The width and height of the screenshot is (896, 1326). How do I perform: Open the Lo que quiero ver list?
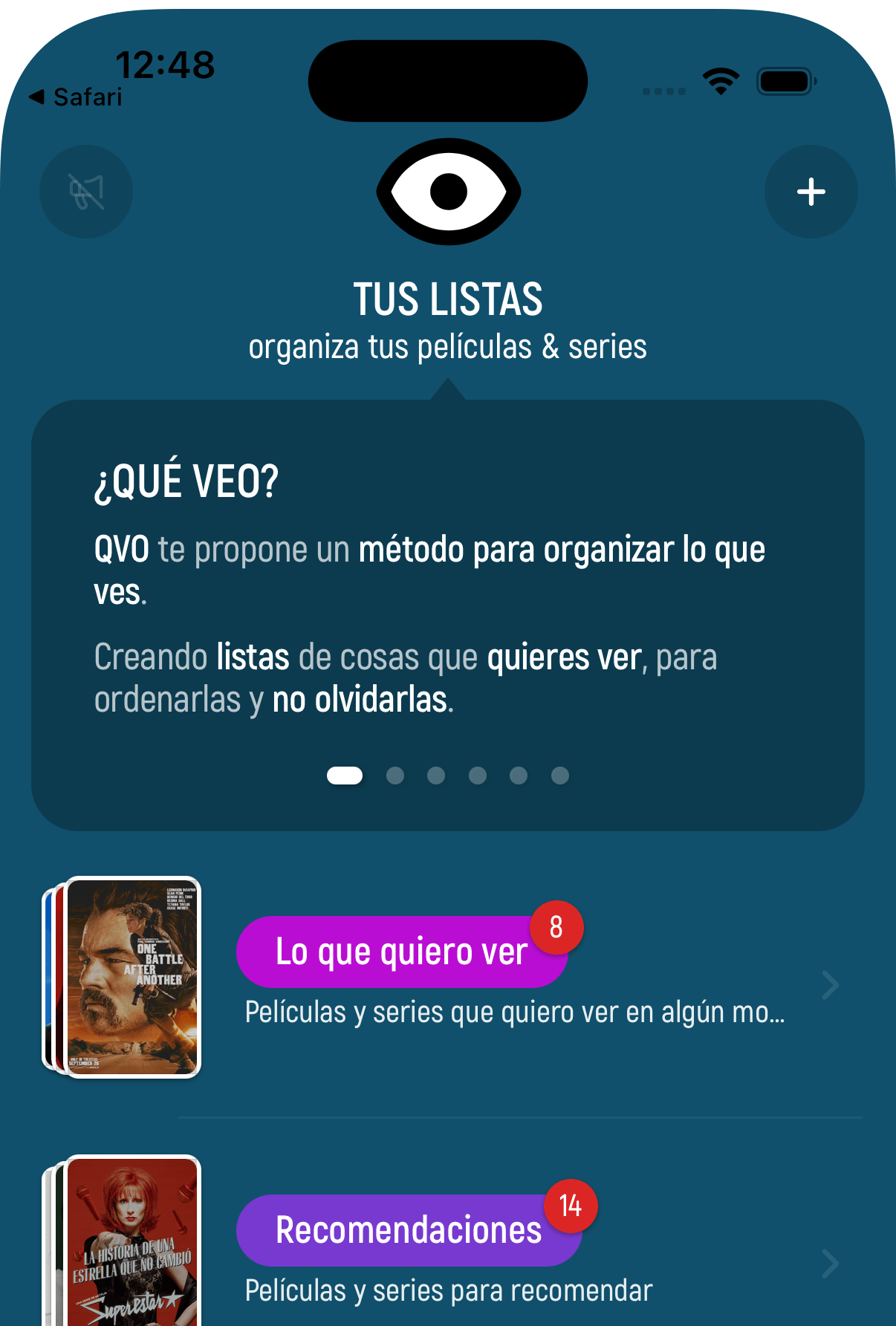[x=401, y=952]
